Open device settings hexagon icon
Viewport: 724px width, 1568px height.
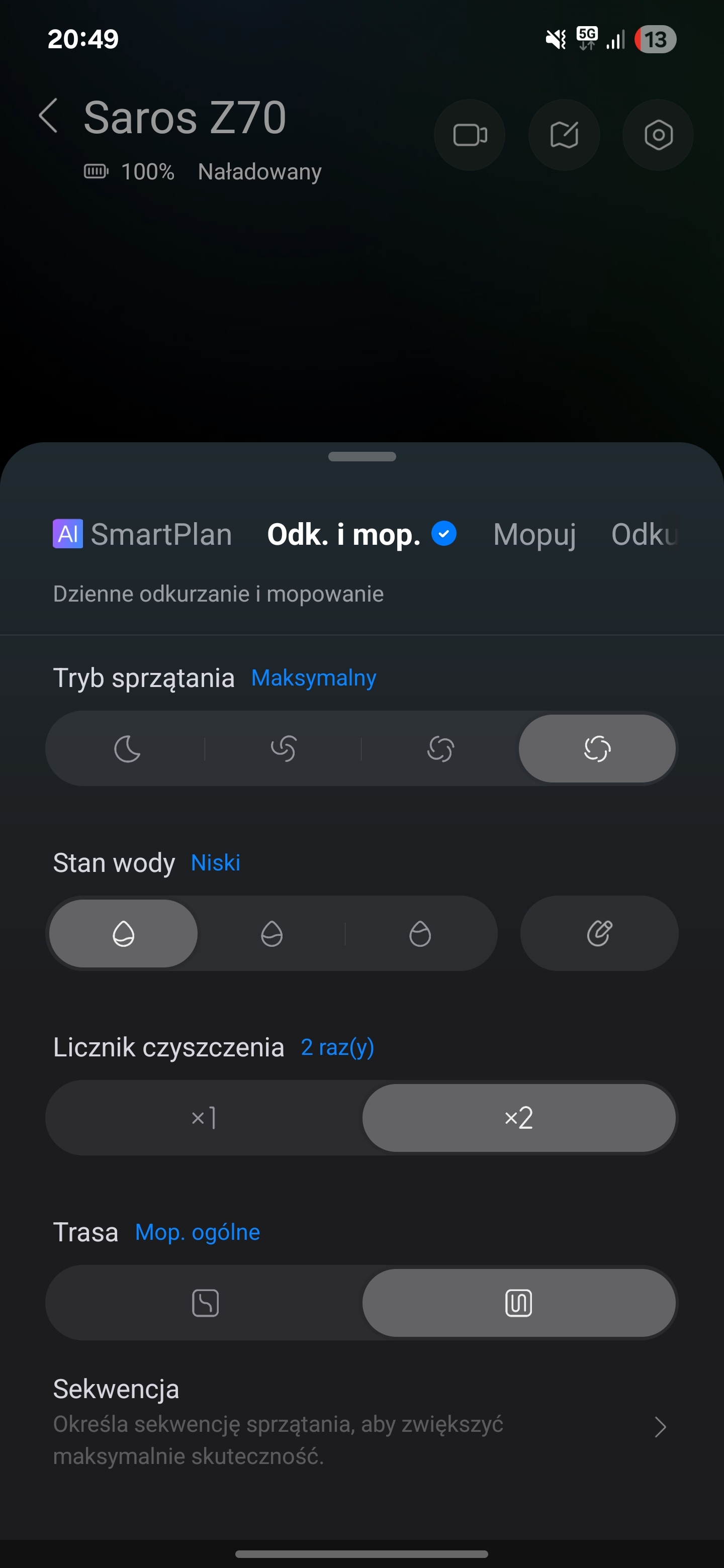click(x=658, y=135)
